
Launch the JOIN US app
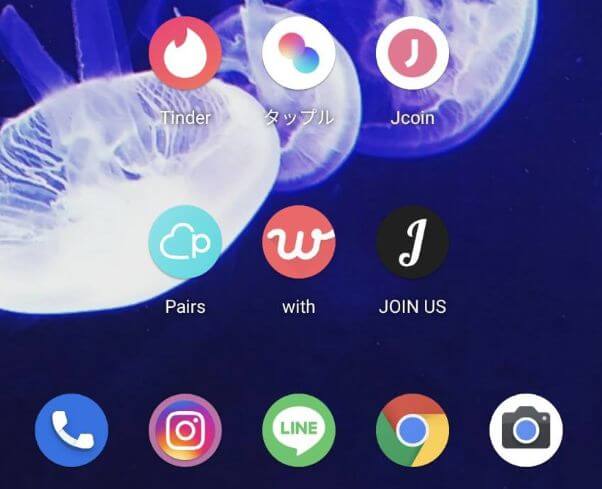[412, 242]
